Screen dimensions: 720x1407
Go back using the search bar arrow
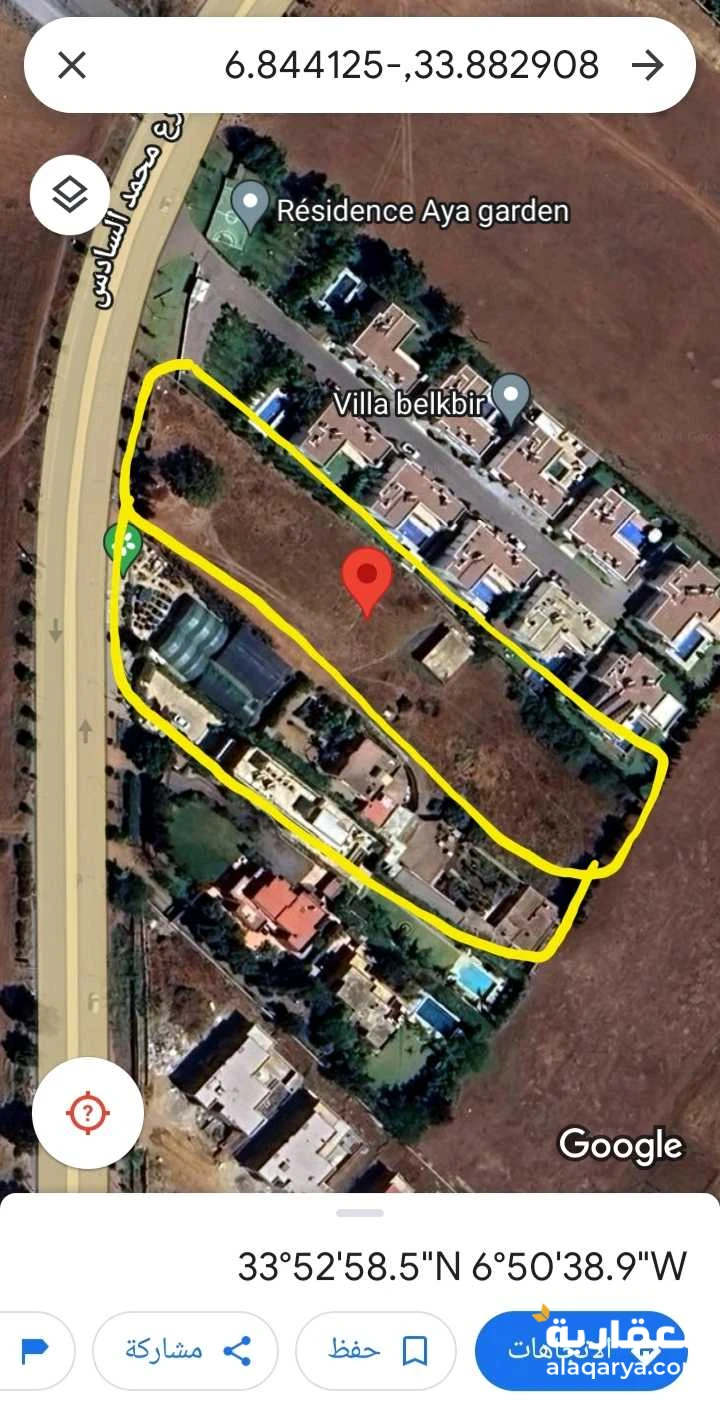648,66
